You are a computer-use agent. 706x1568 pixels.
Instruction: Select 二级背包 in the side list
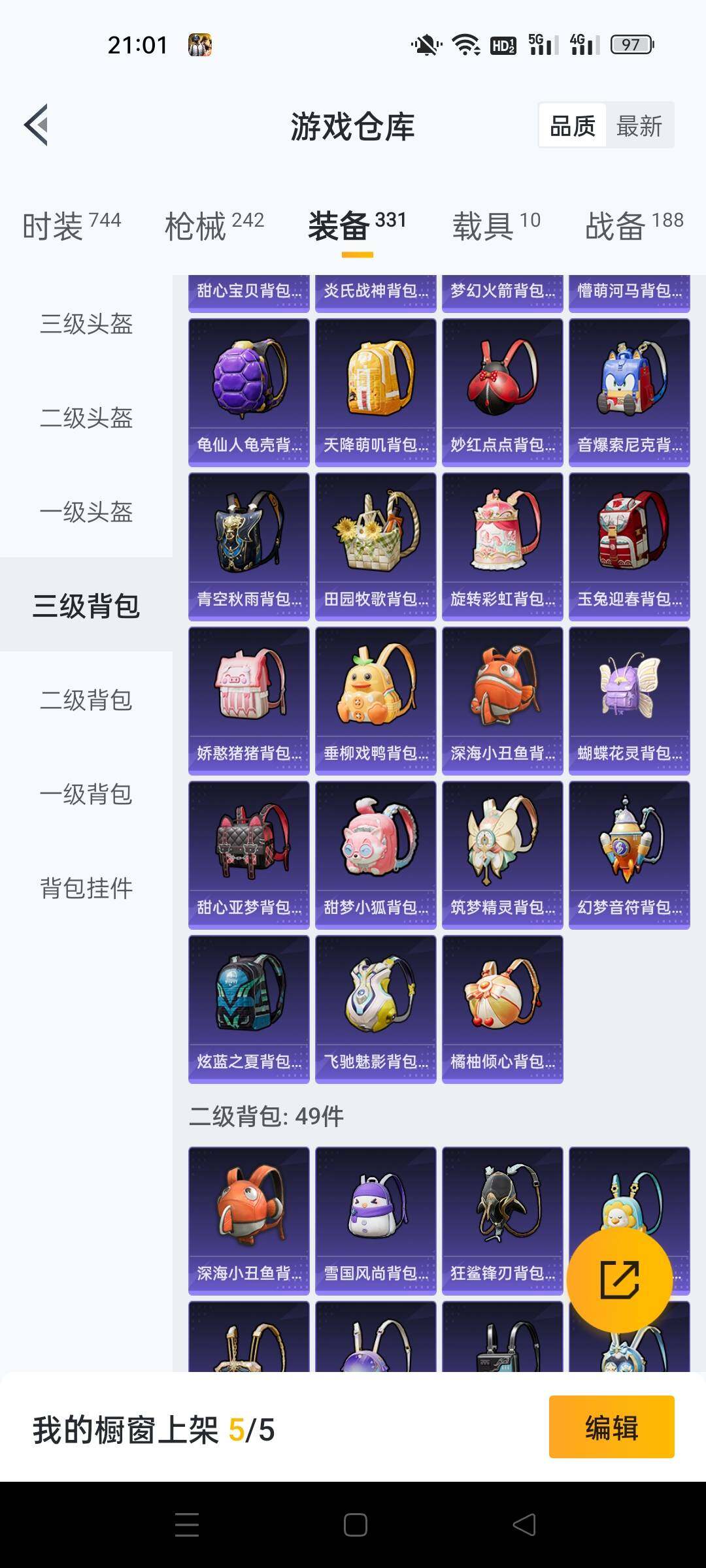coord(86,700)
